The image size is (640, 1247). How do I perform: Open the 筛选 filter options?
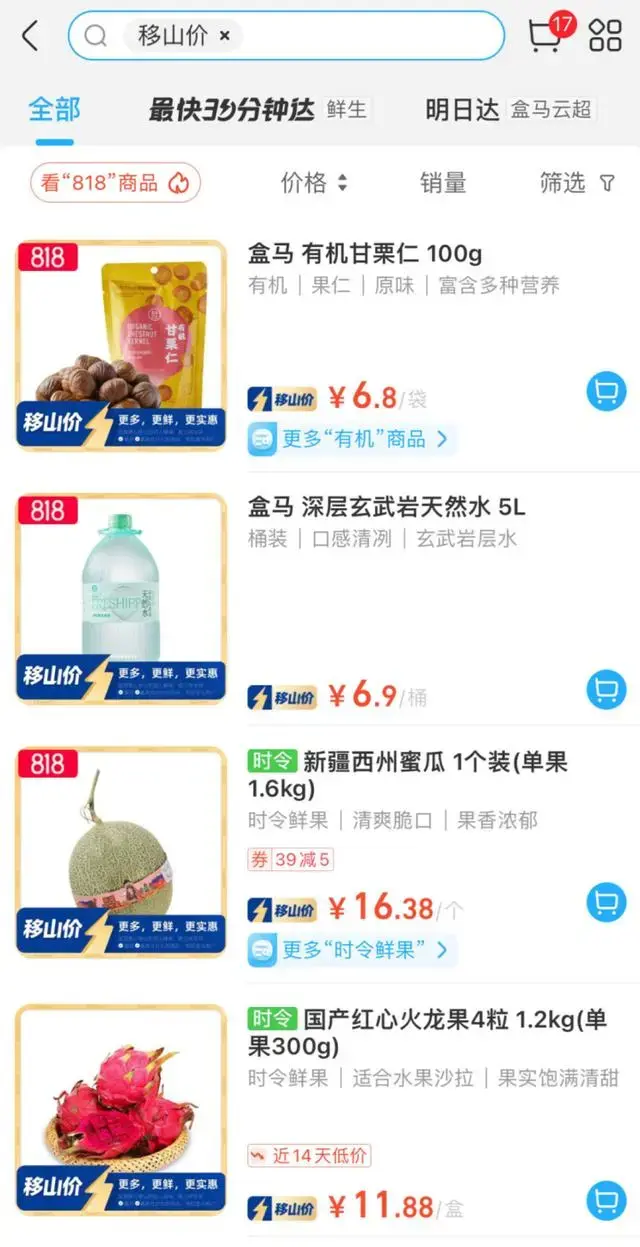click(x=577, y=183)
